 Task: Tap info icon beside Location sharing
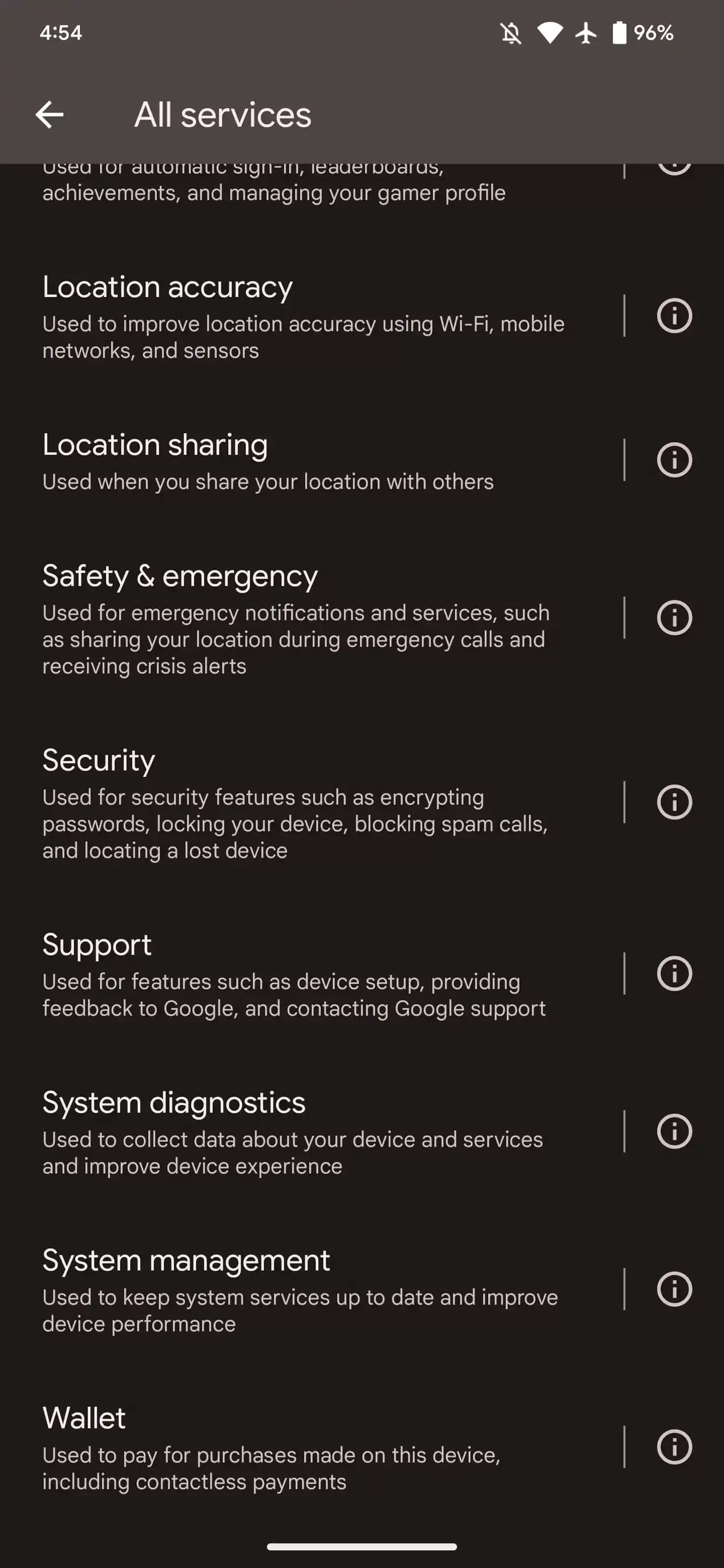[674, 460]
